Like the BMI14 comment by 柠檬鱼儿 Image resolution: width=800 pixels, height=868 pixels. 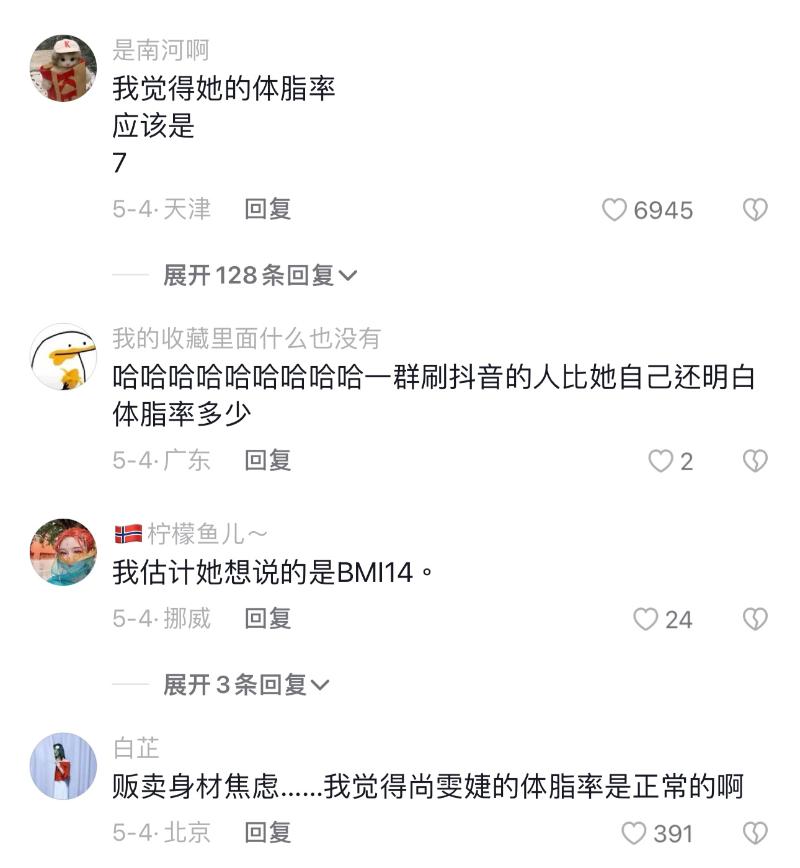[646, 619]
